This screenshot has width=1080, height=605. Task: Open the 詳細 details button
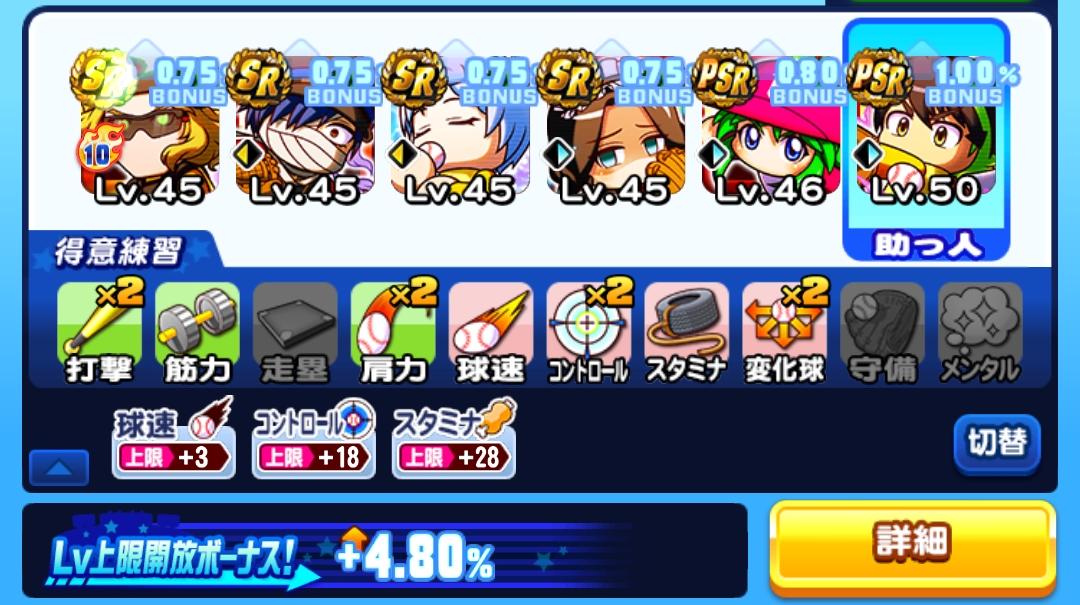click(x=912, y=548)
